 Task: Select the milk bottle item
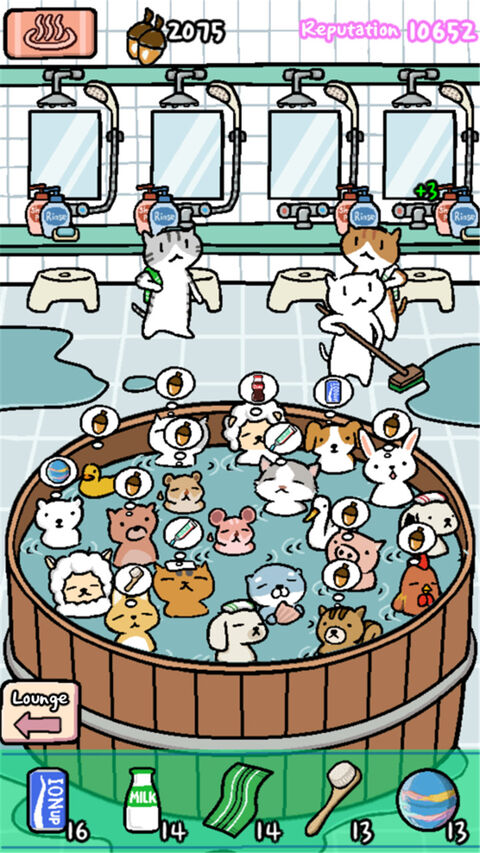[141, 799]
